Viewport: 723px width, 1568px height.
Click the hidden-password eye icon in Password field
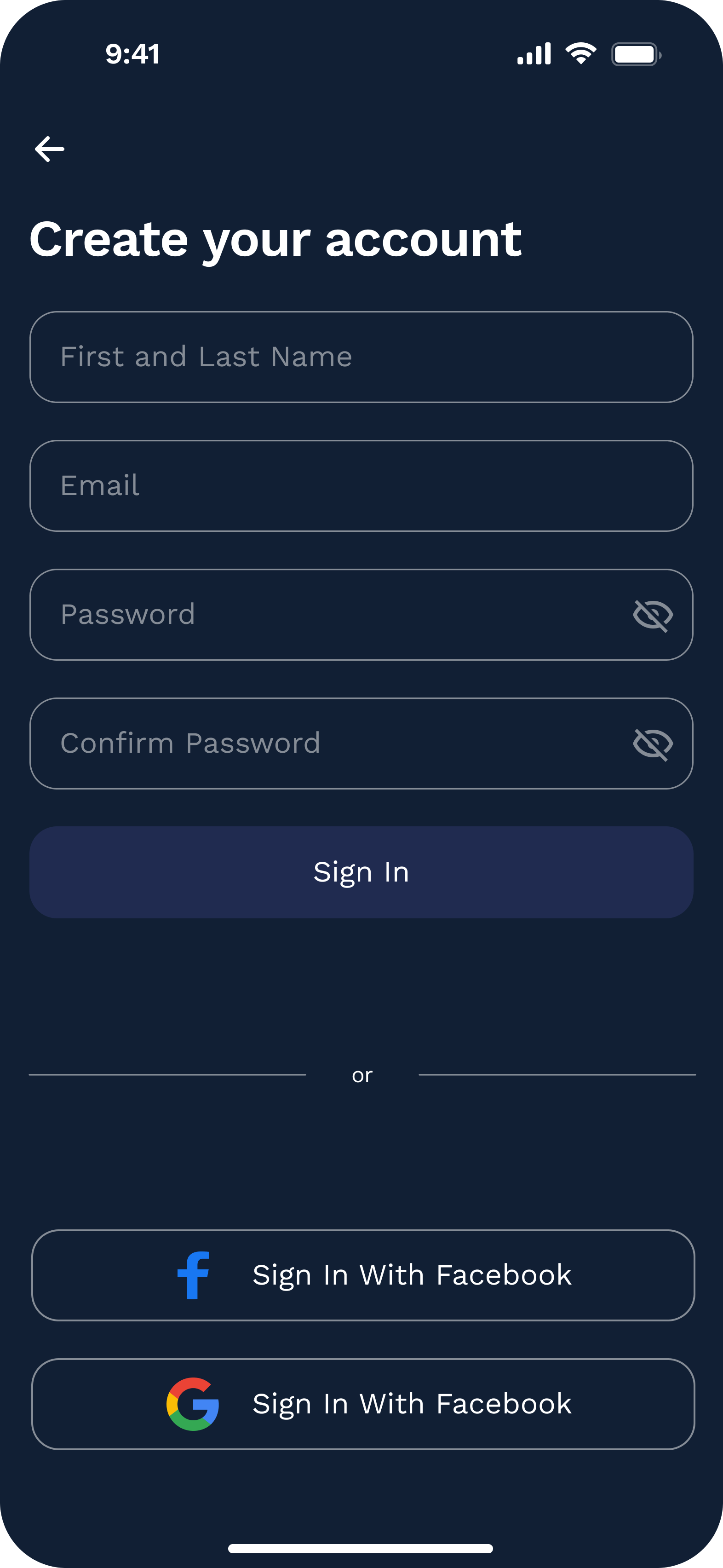[x=653, y=614]
